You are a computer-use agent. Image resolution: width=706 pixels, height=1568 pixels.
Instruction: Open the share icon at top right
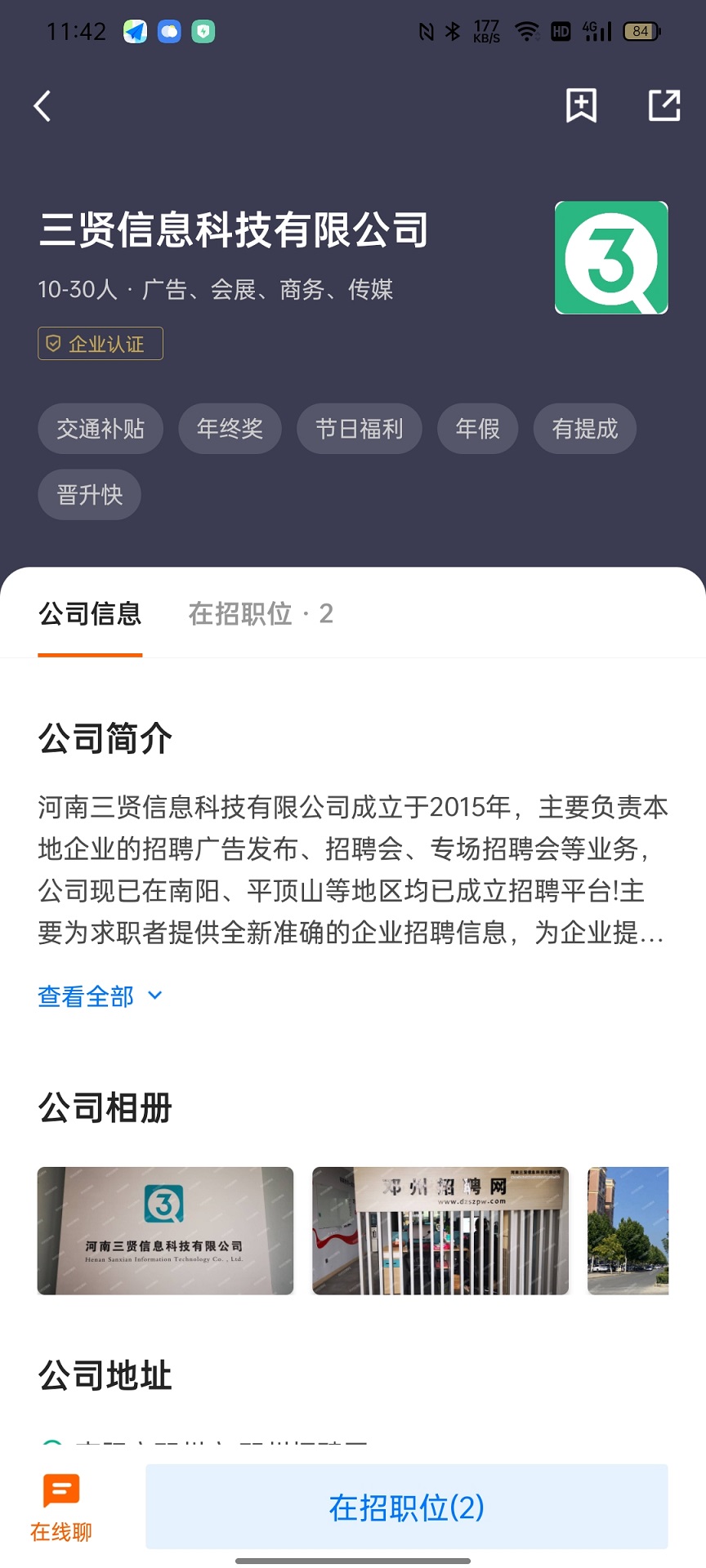click(x=664, y=106)
